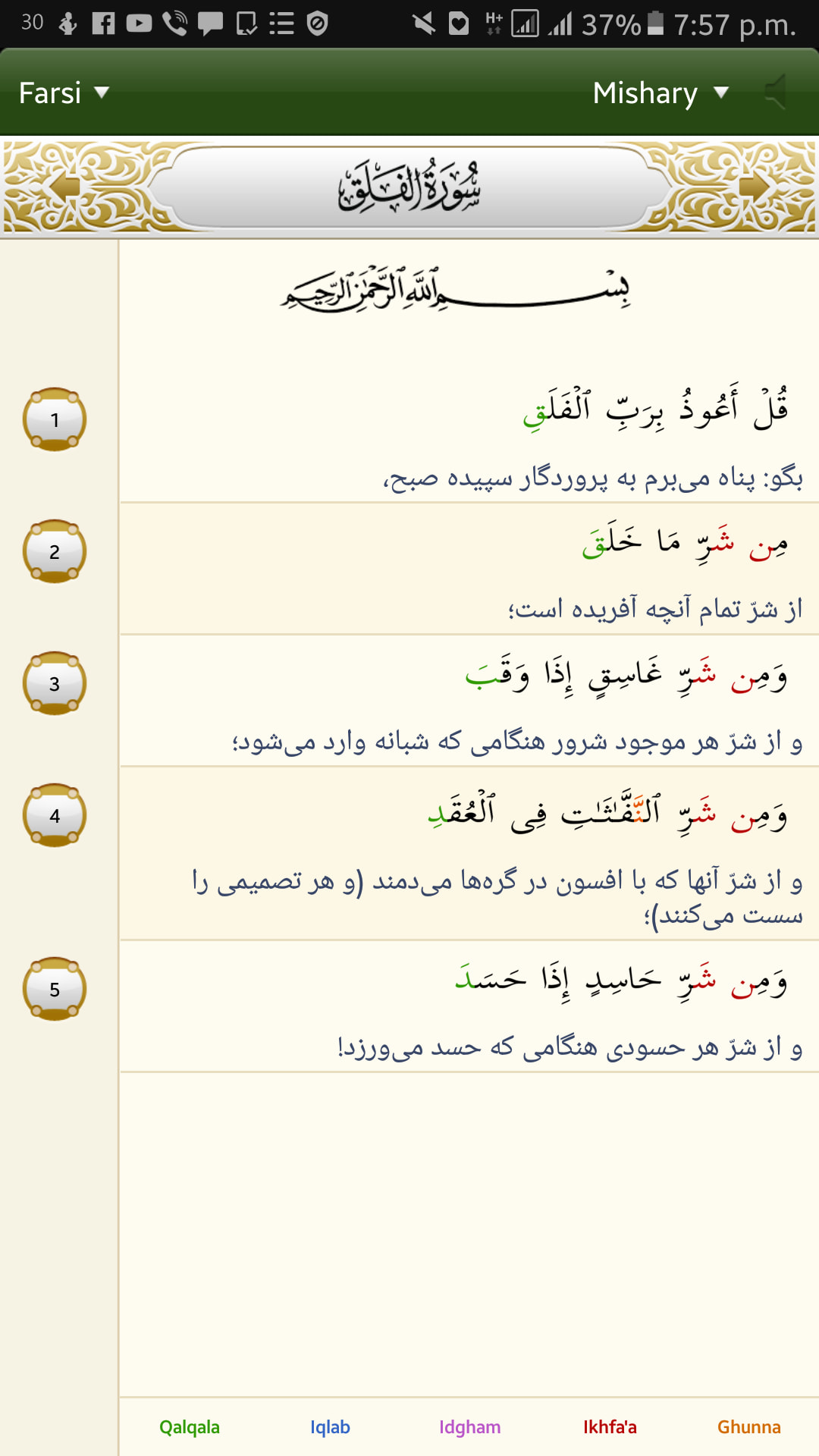Select the first verse about sepideh sobh
Viewport: 819px width, 1456px height.
click(x=469, y=437)
